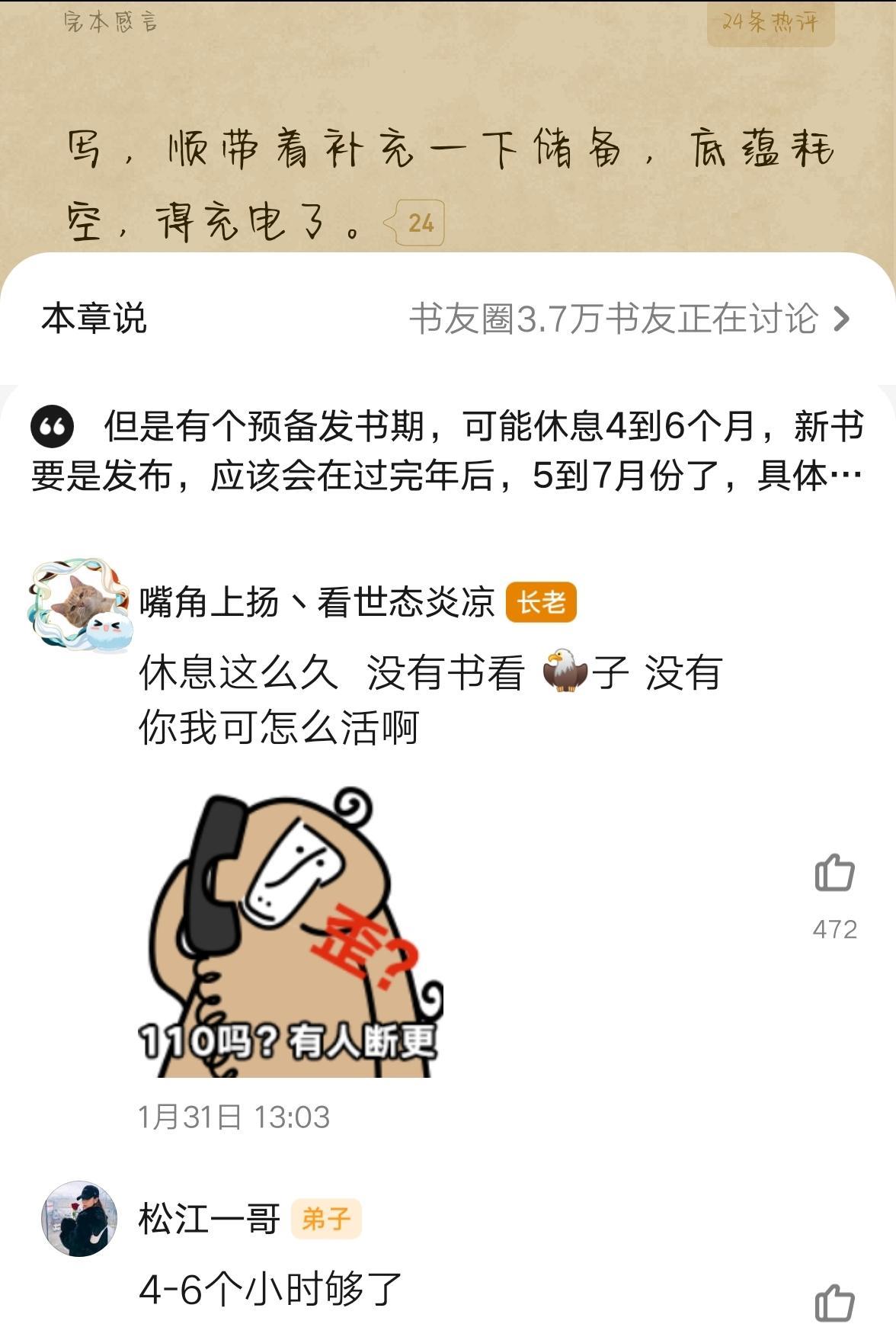Open 嘴角上扬丶看世态炎凉's profile avatar
This screenshot has width=896, height=1324.
click(79, 604)
